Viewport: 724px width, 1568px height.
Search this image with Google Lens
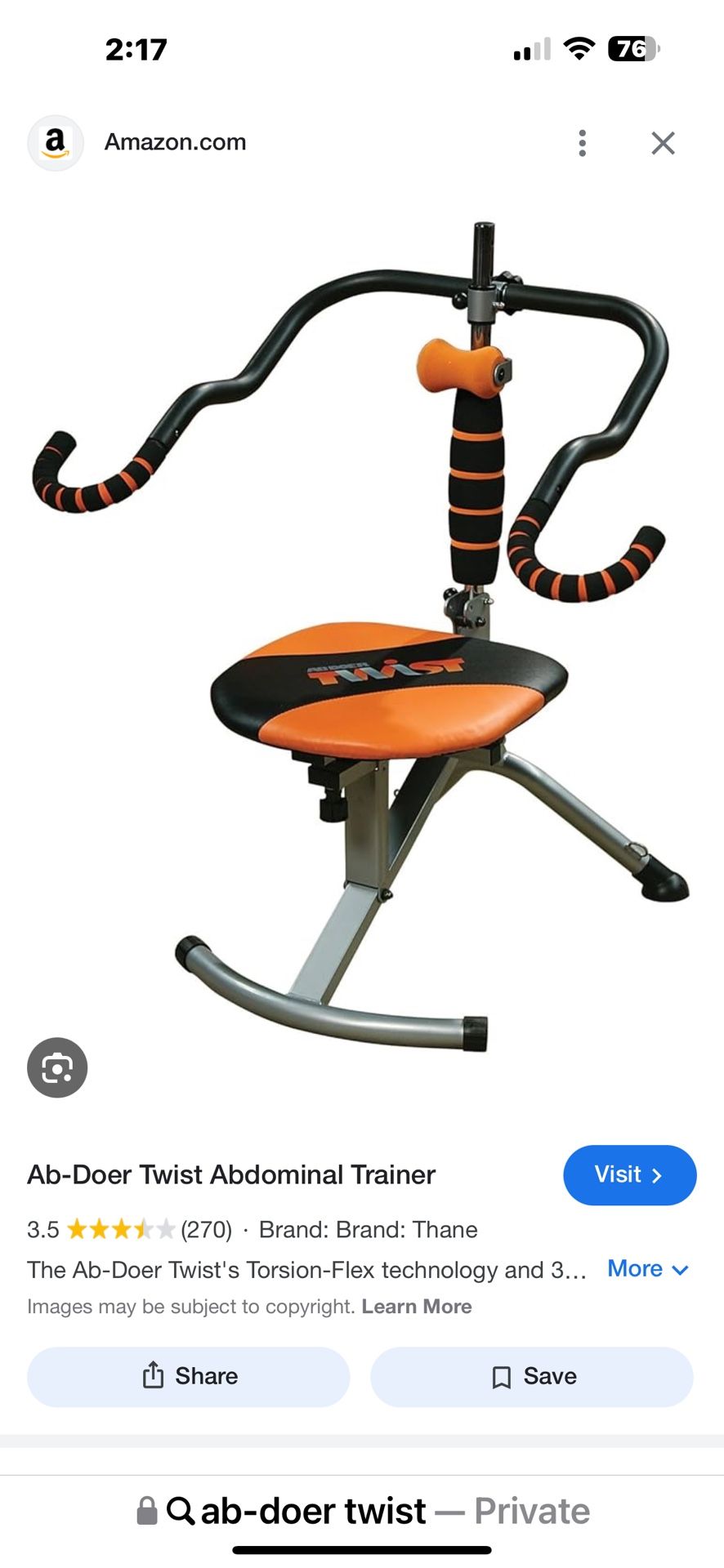57,1067
